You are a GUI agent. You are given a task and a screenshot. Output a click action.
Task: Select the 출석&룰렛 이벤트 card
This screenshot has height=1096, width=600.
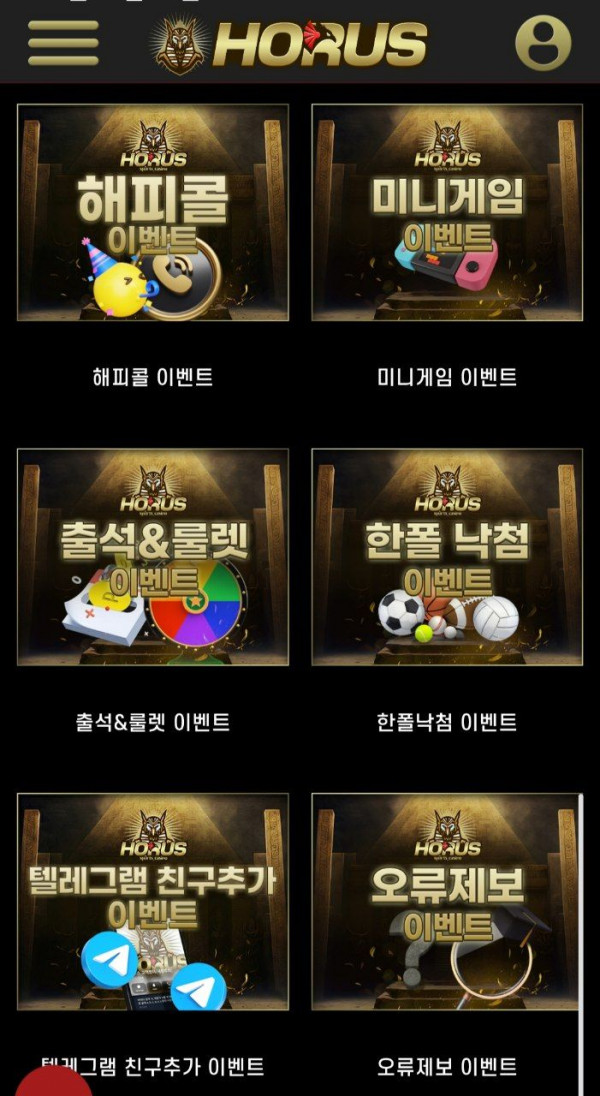pyautogui.click(x=153, y=557)
